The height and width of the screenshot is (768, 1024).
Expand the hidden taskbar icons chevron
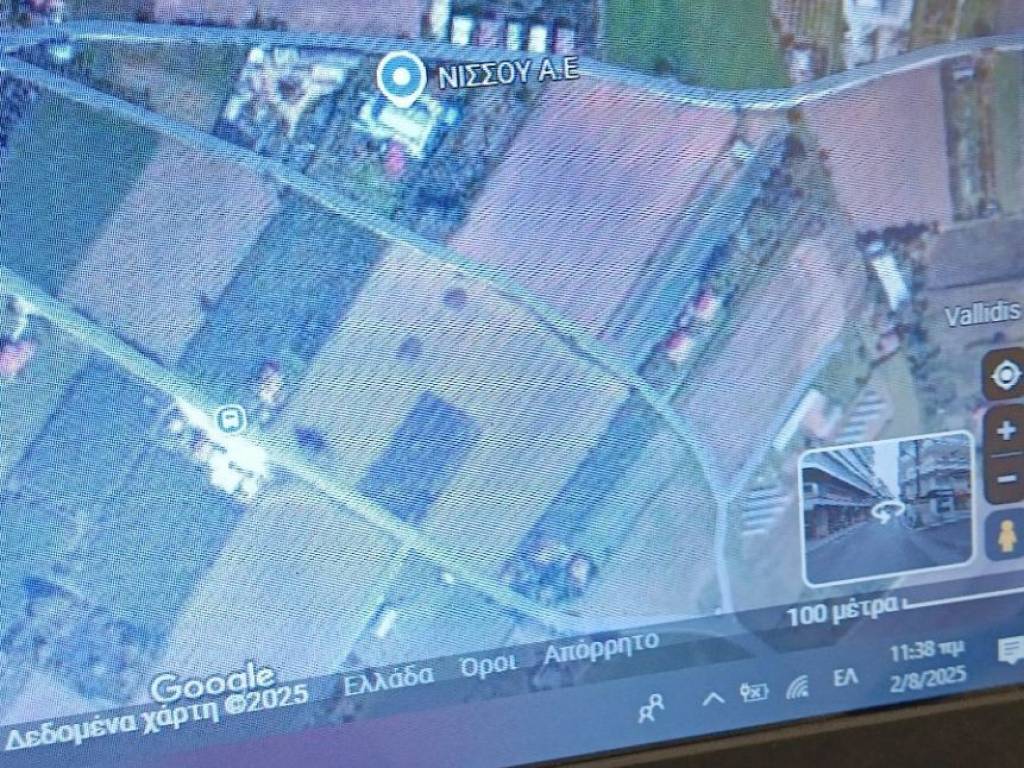click(x=713, y=698)
